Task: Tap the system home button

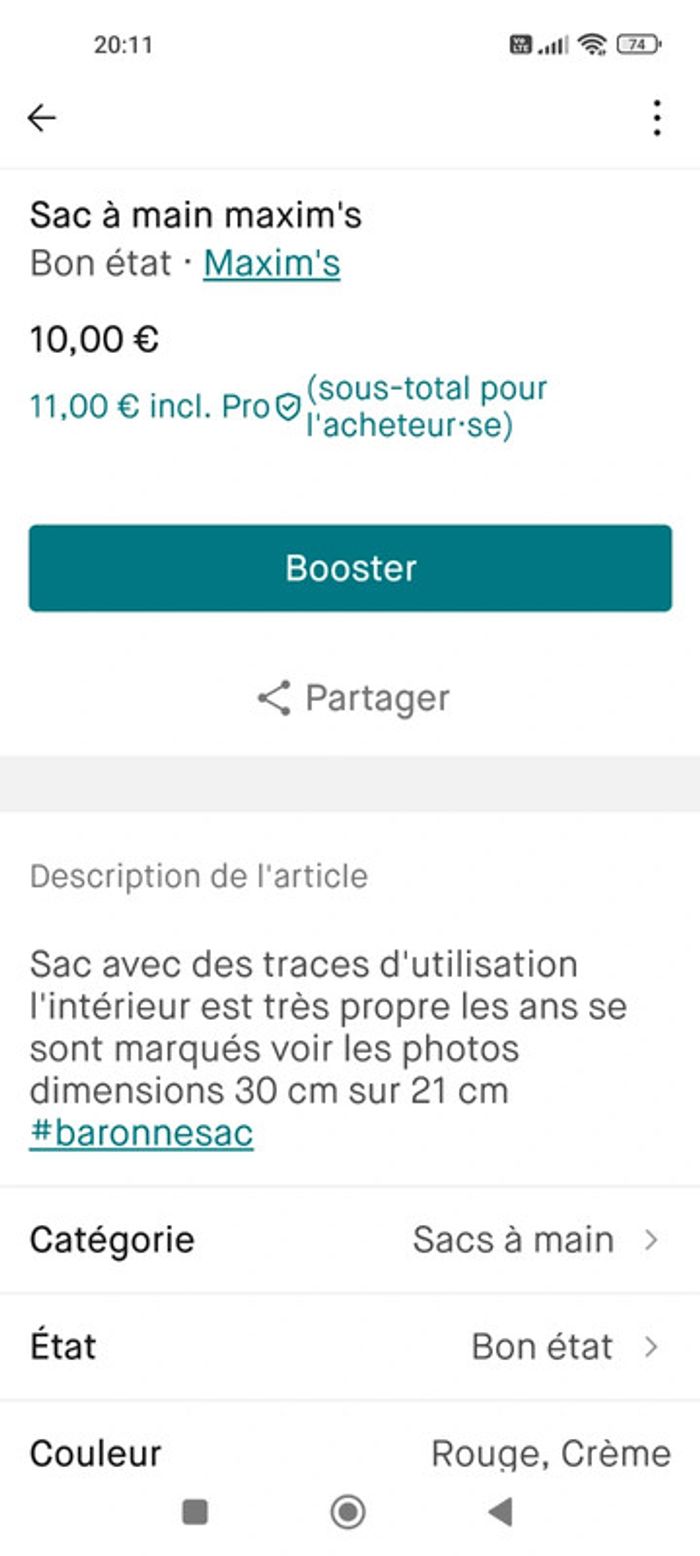Action: 348,1512
